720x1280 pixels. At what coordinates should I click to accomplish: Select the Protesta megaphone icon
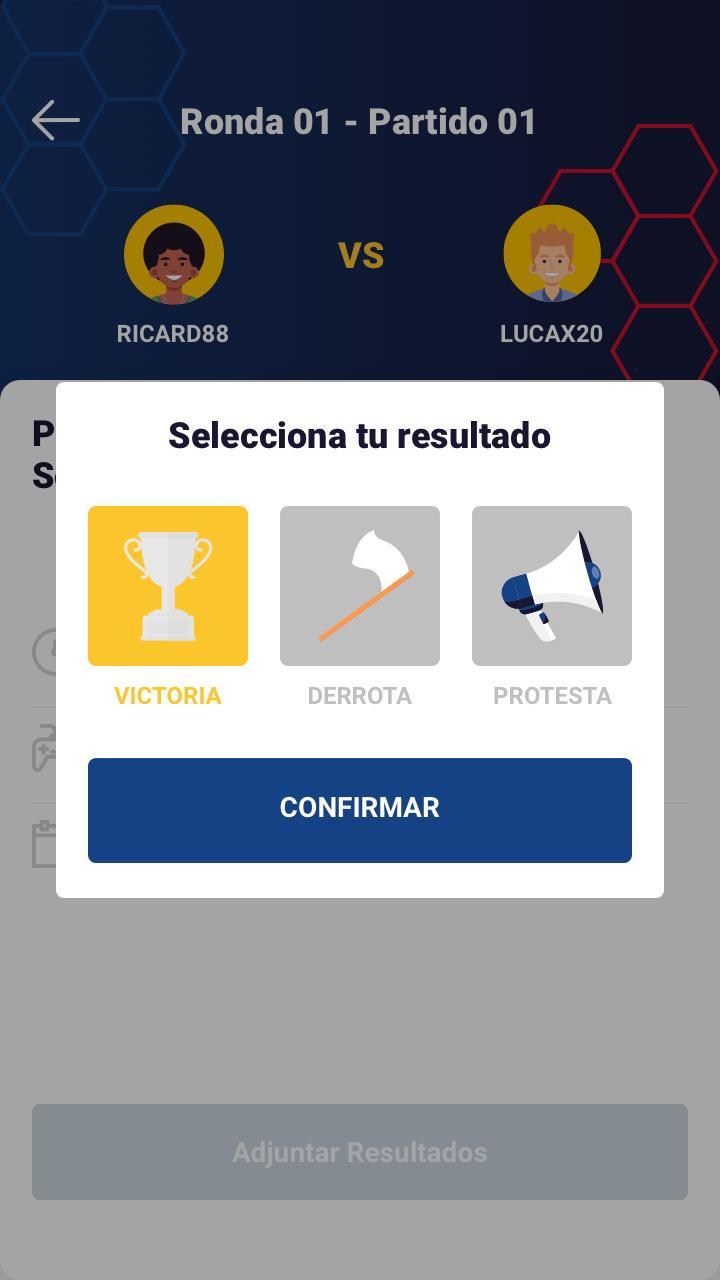pyautogui.click(x=551, y=585)
